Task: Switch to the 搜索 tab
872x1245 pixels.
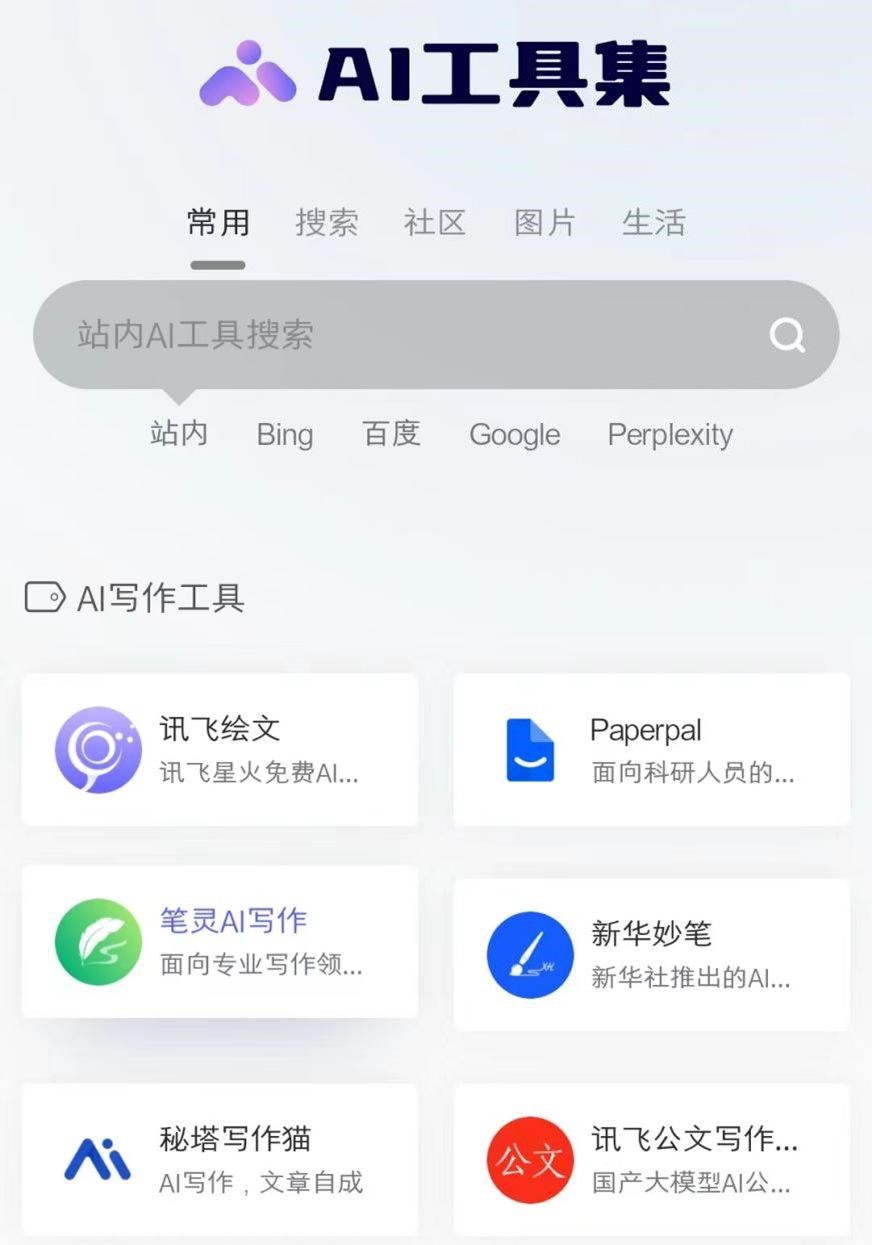Action: 327,222
